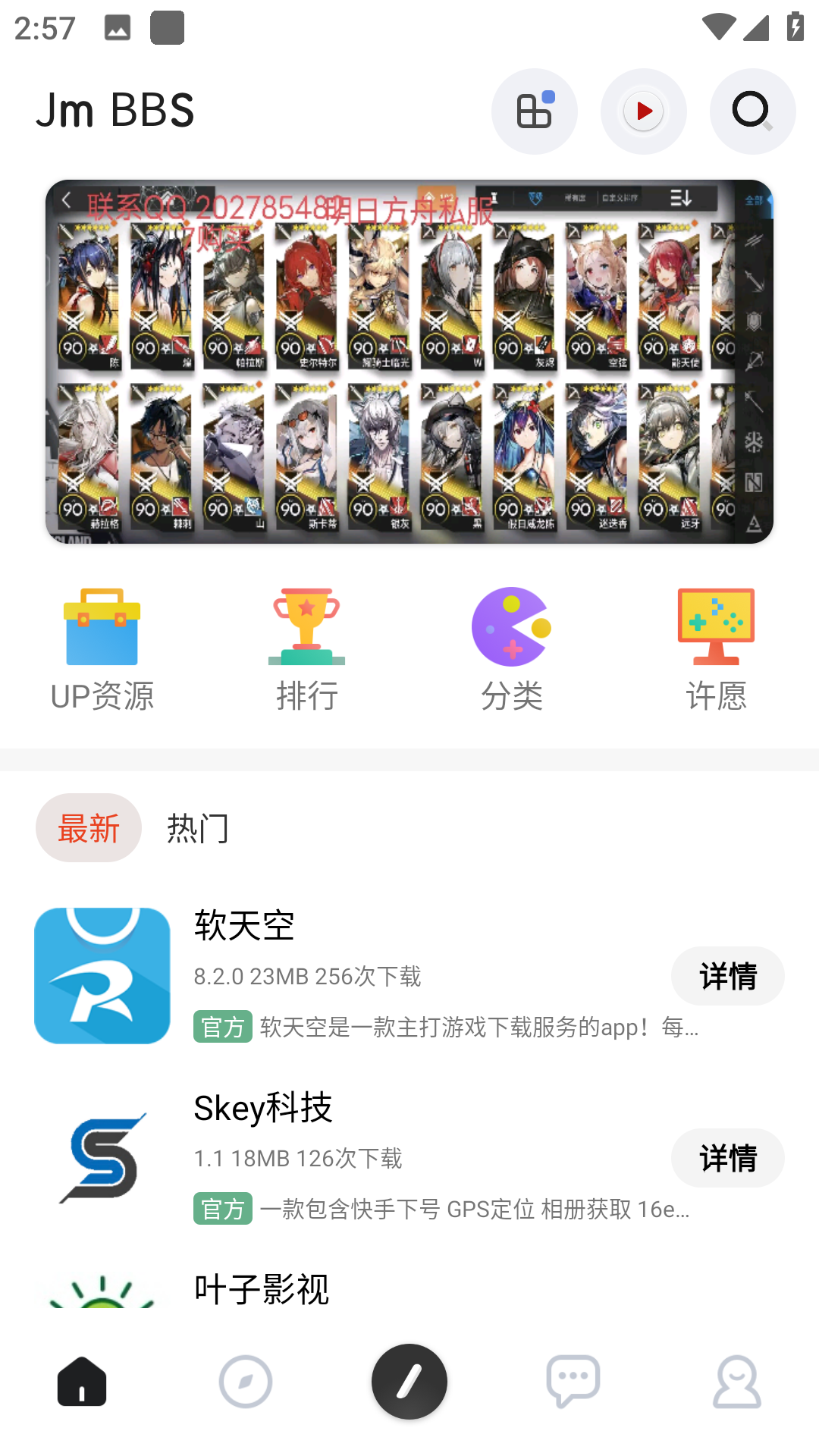
Task: View 详情 for 软天空
Action: [x=727, y=976]
